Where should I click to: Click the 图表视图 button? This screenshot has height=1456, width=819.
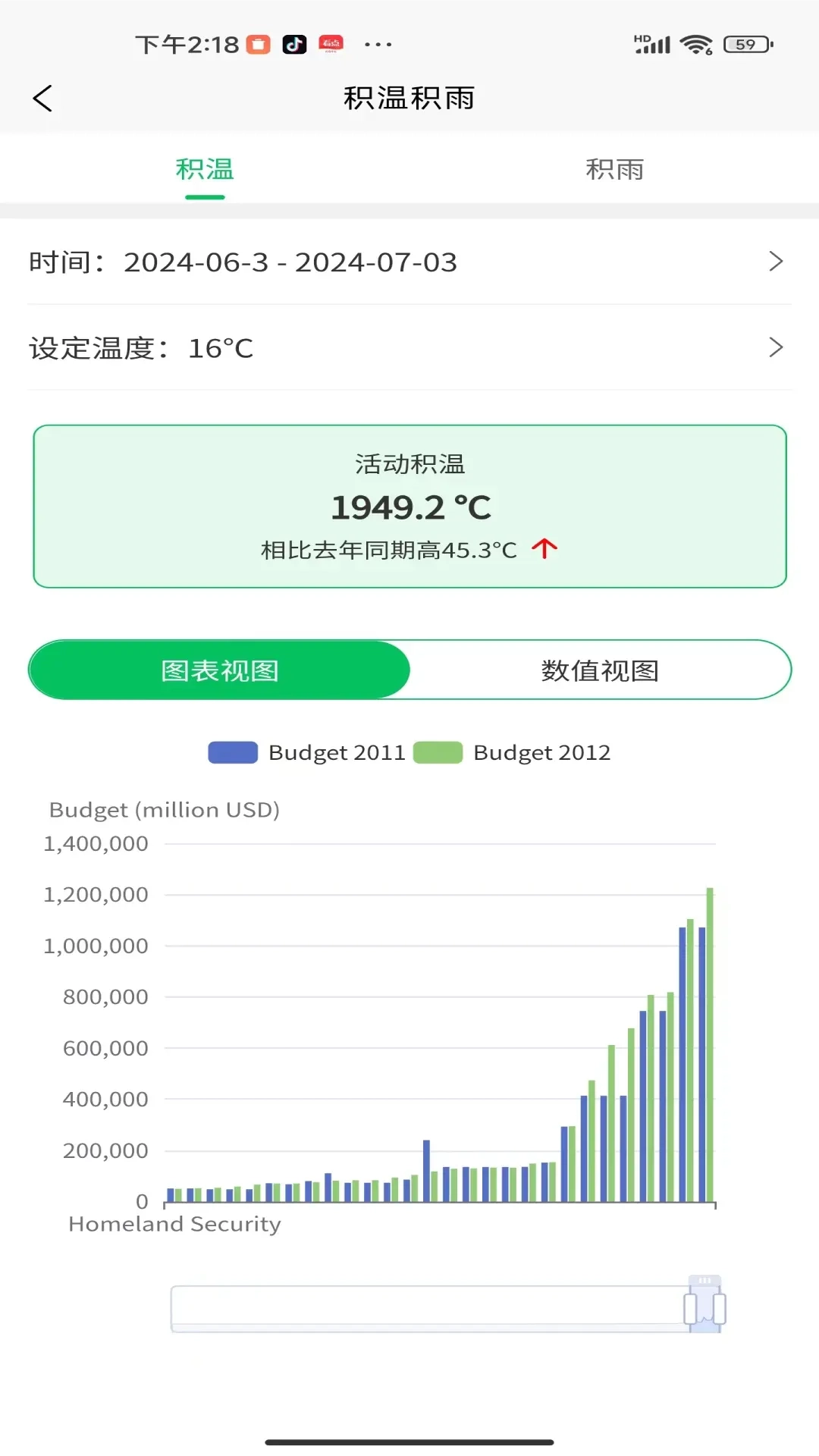pos(220,670)
